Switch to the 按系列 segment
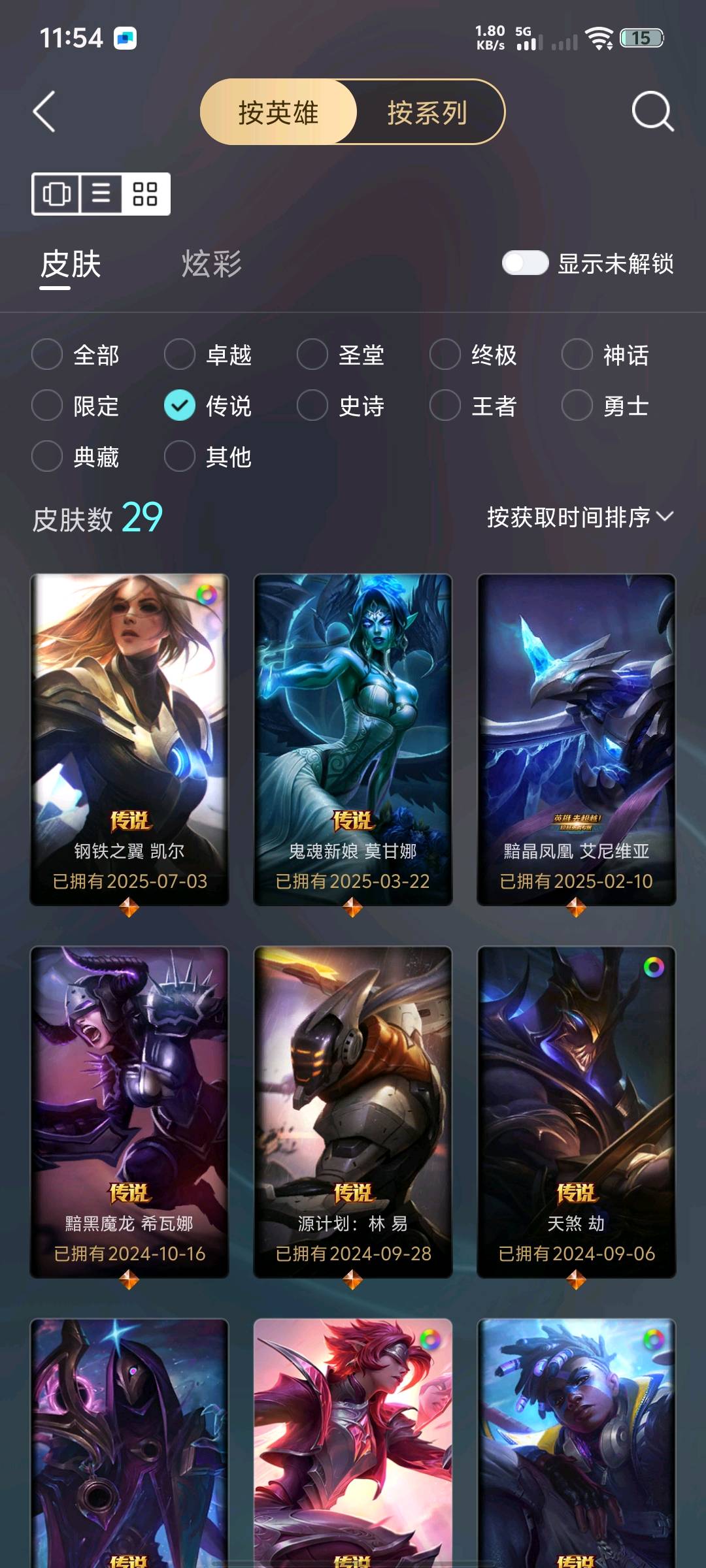The width and height of the screenshot is (706, 1568). [427, 112]
